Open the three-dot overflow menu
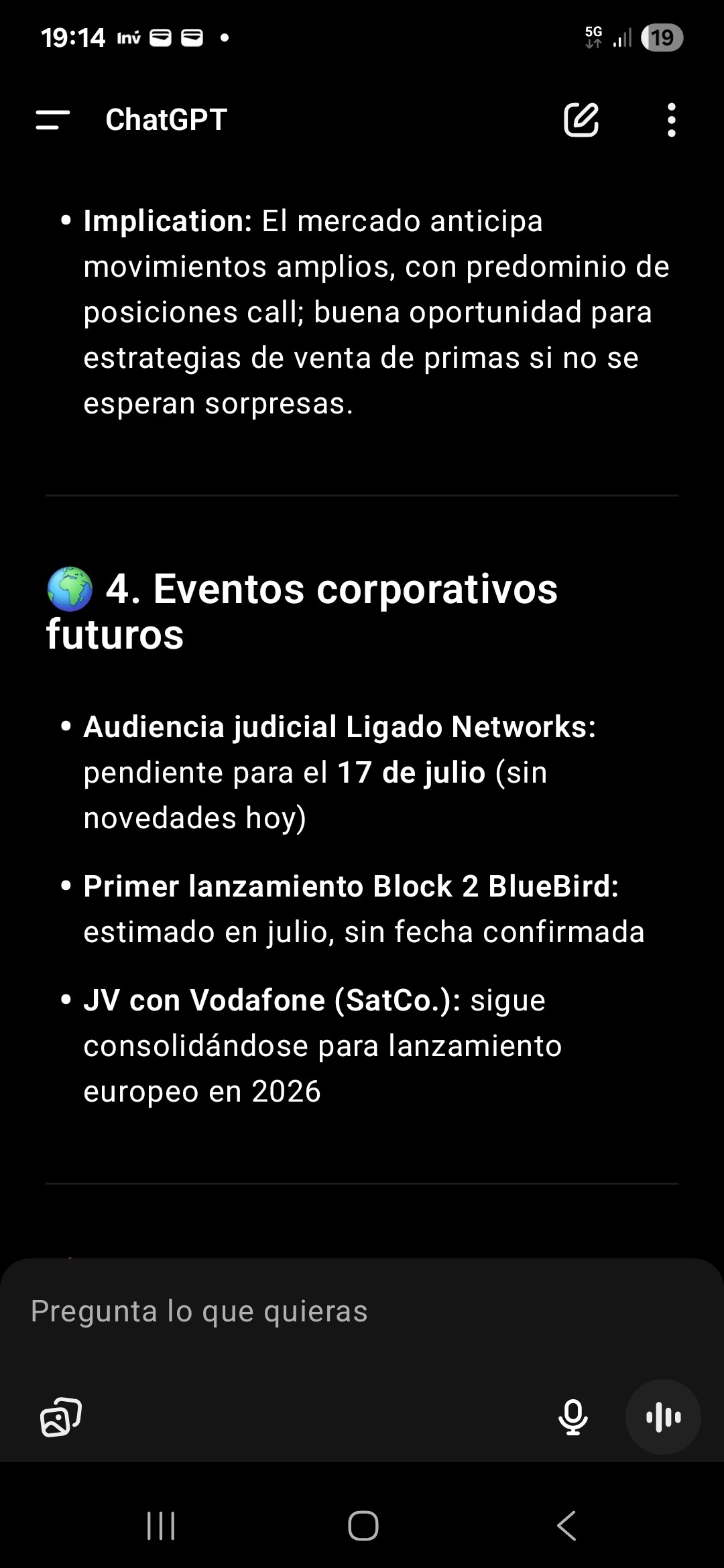 pyautogui.click(x=671, y=120)
